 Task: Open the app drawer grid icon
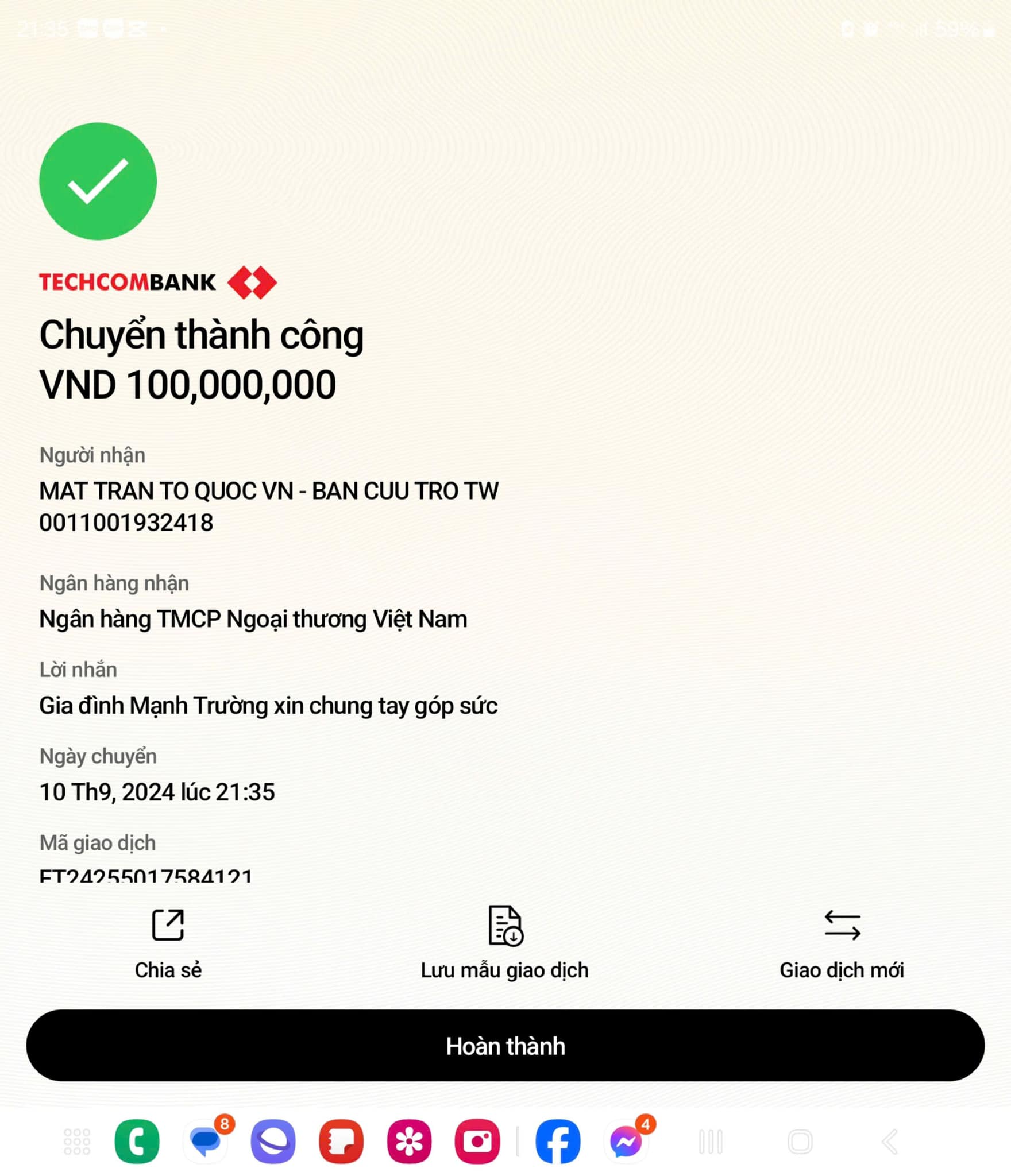[77, 1142]
